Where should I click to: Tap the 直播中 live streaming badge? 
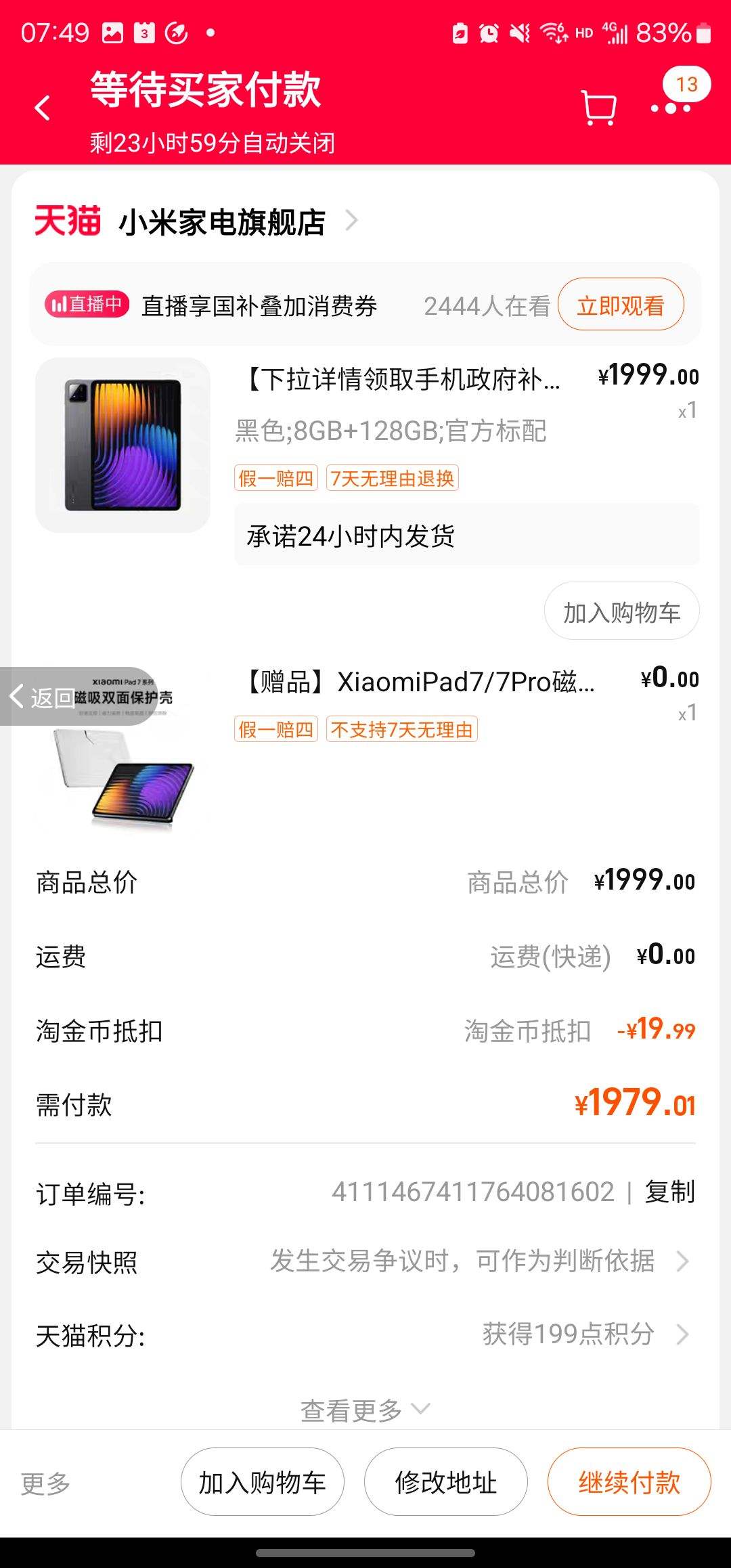[x=88, y=305]
